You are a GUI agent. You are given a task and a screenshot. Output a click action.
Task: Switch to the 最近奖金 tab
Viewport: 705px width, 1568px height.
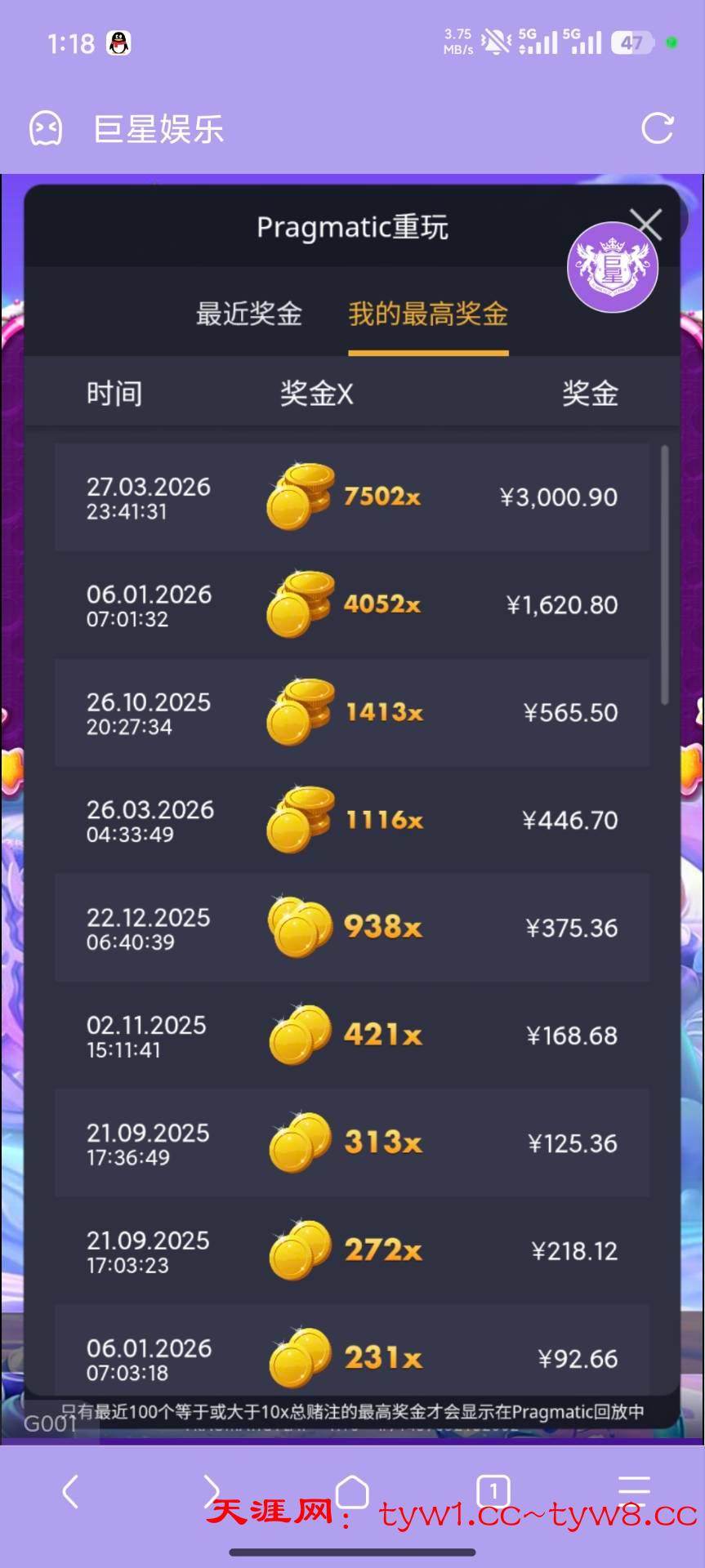(x=249, y=314)
